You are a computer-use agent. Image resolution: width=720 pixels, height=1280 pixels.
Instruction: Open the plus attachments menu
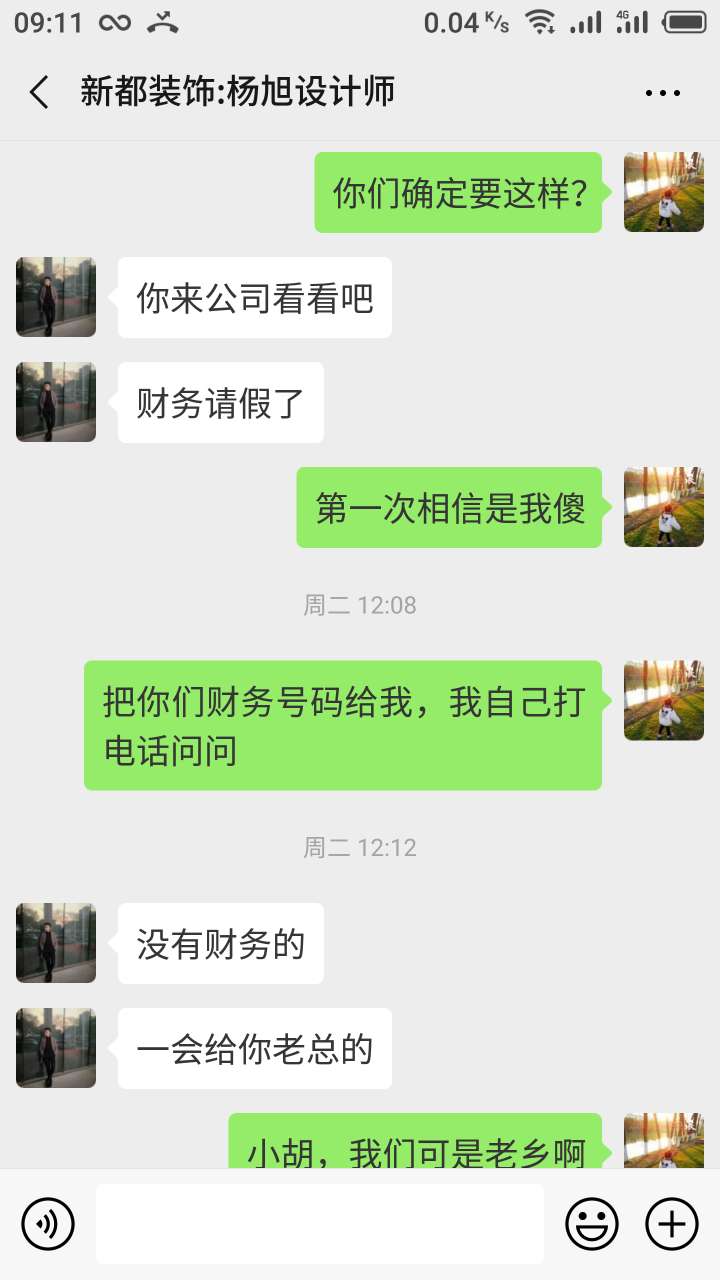(x=671, y=1223)
